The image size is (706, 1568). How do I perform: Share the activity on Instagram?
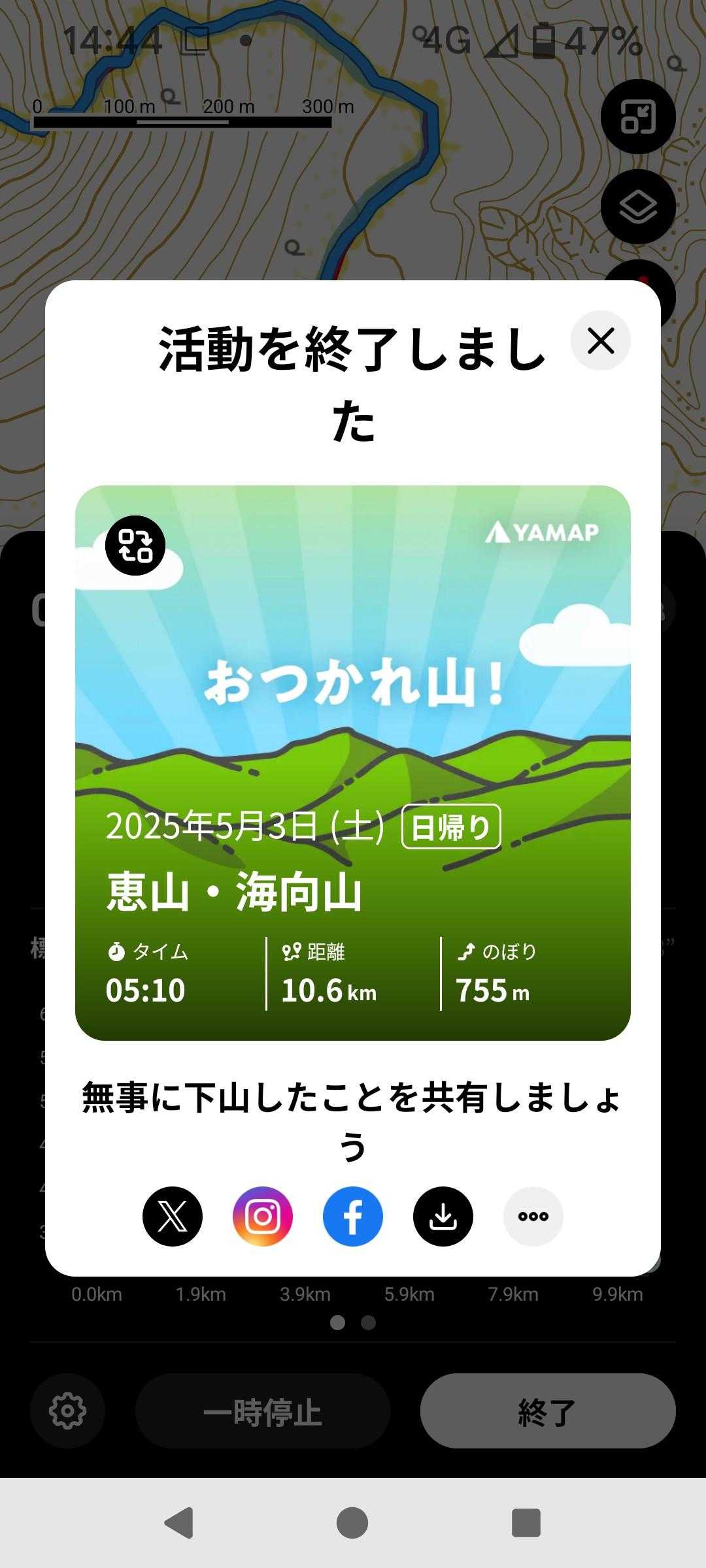[263, 1216]
